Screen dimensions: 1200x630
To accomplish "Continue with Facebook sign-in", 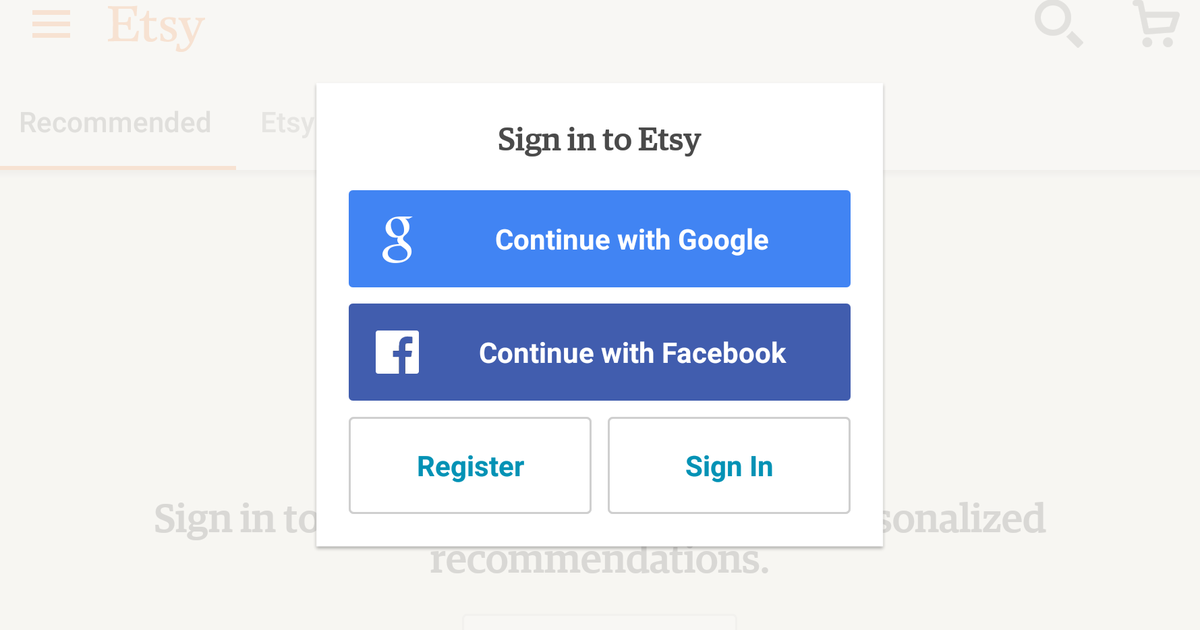I will click(x=599, y=352).
